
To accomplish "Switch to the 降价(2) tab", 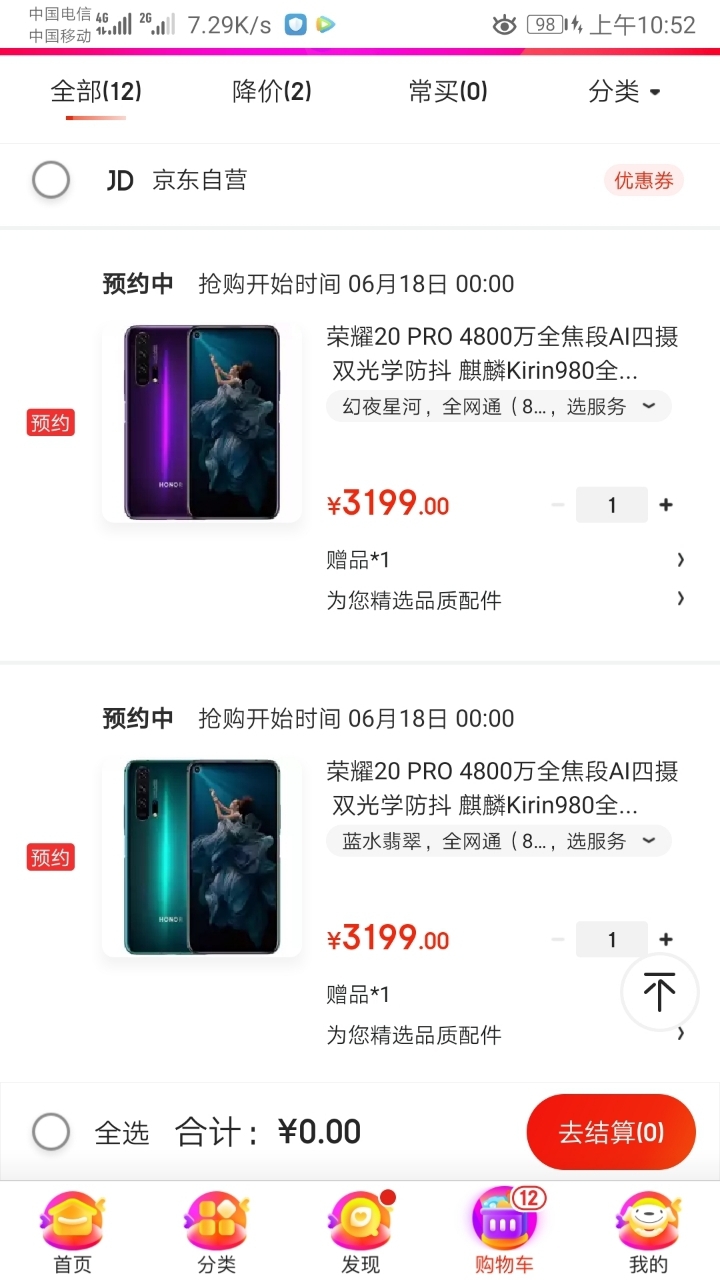I will [x=272, y=92].
